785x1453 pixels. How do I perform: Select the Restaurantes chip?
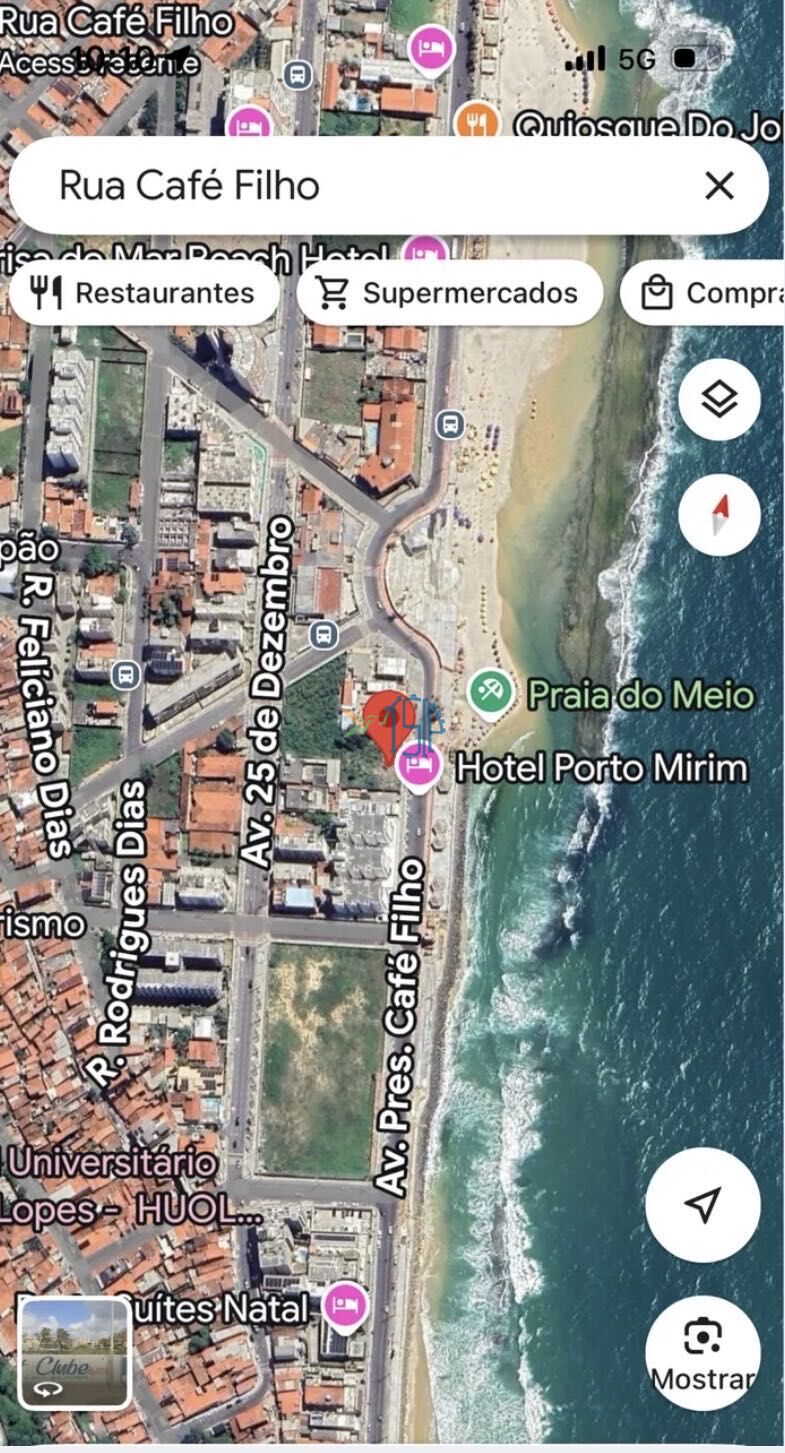(144, 293)
